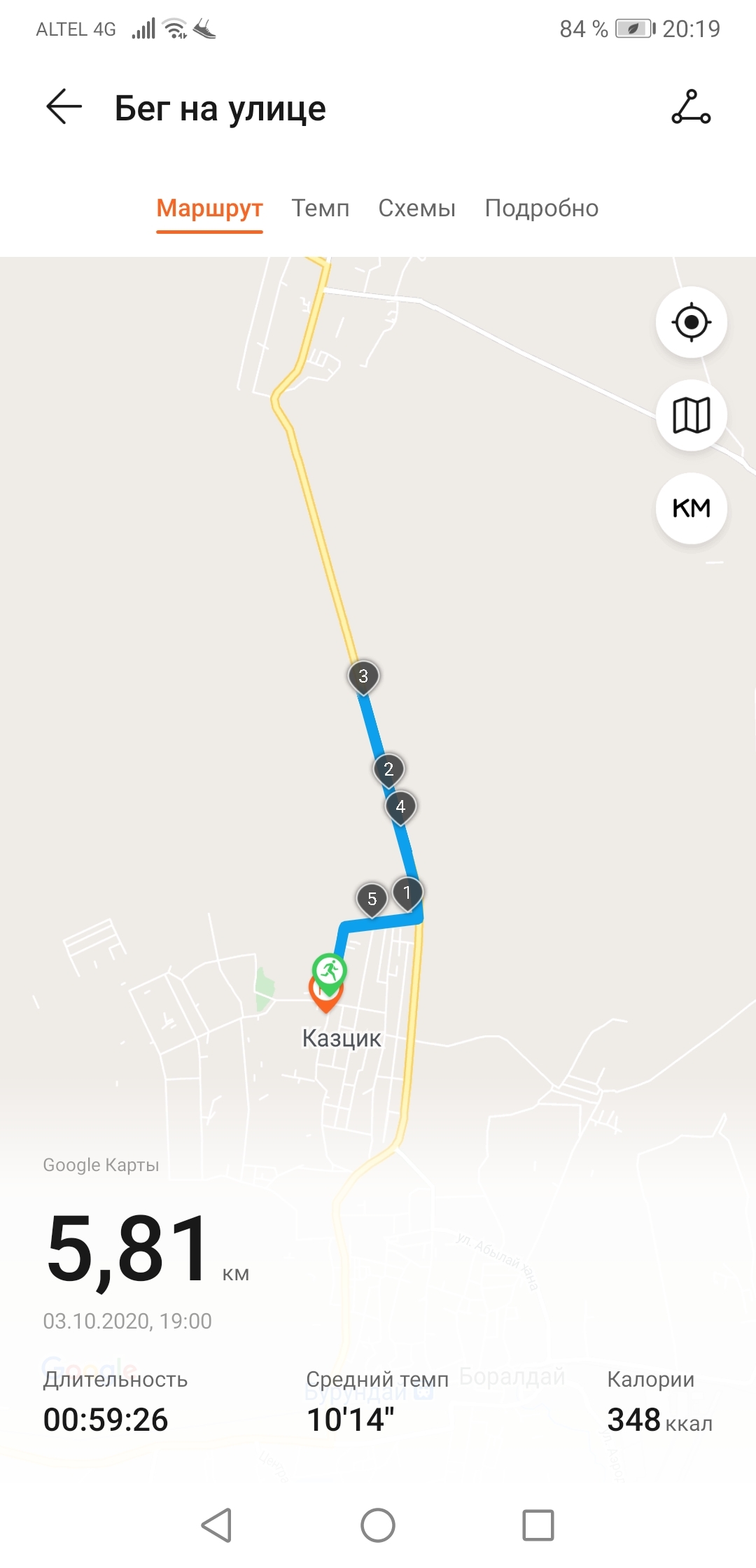Go back using the top arrow
The image size is (756, 1568).
point(64,108)
